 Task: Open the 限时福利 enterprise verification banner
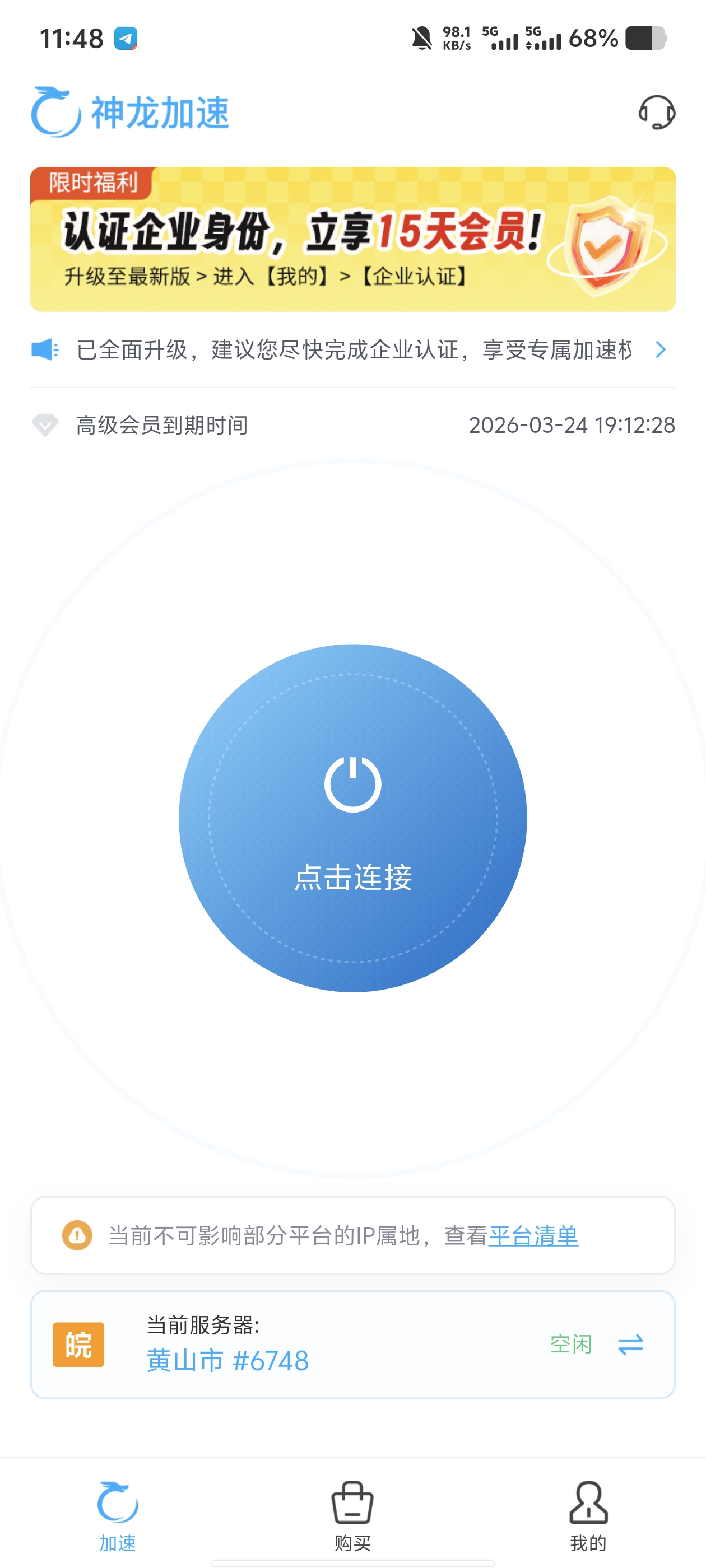click(352, 239)
